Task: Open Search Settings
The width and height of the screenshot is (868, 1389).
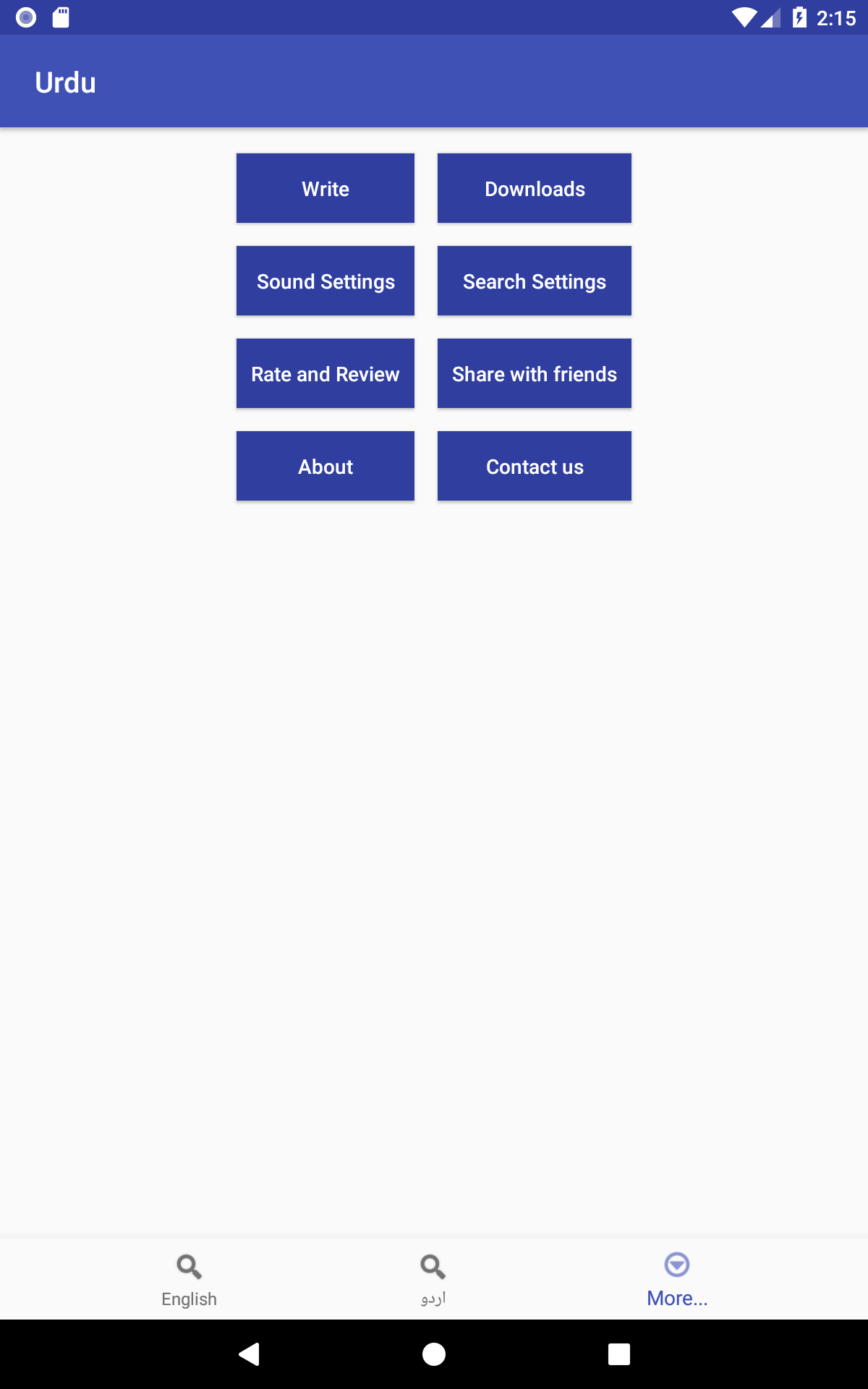Action: [x=534, y=281]
